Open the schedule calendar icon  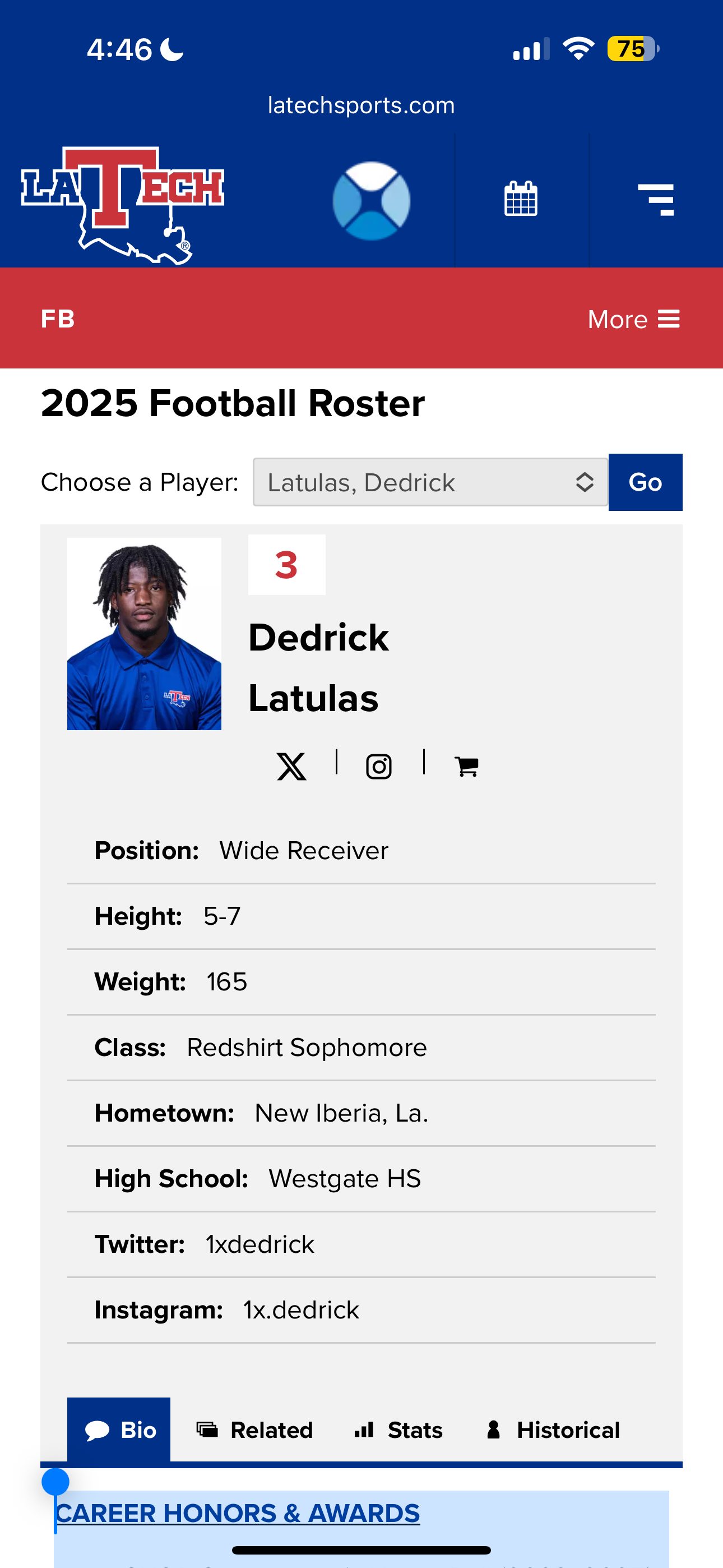click(521, 200)
